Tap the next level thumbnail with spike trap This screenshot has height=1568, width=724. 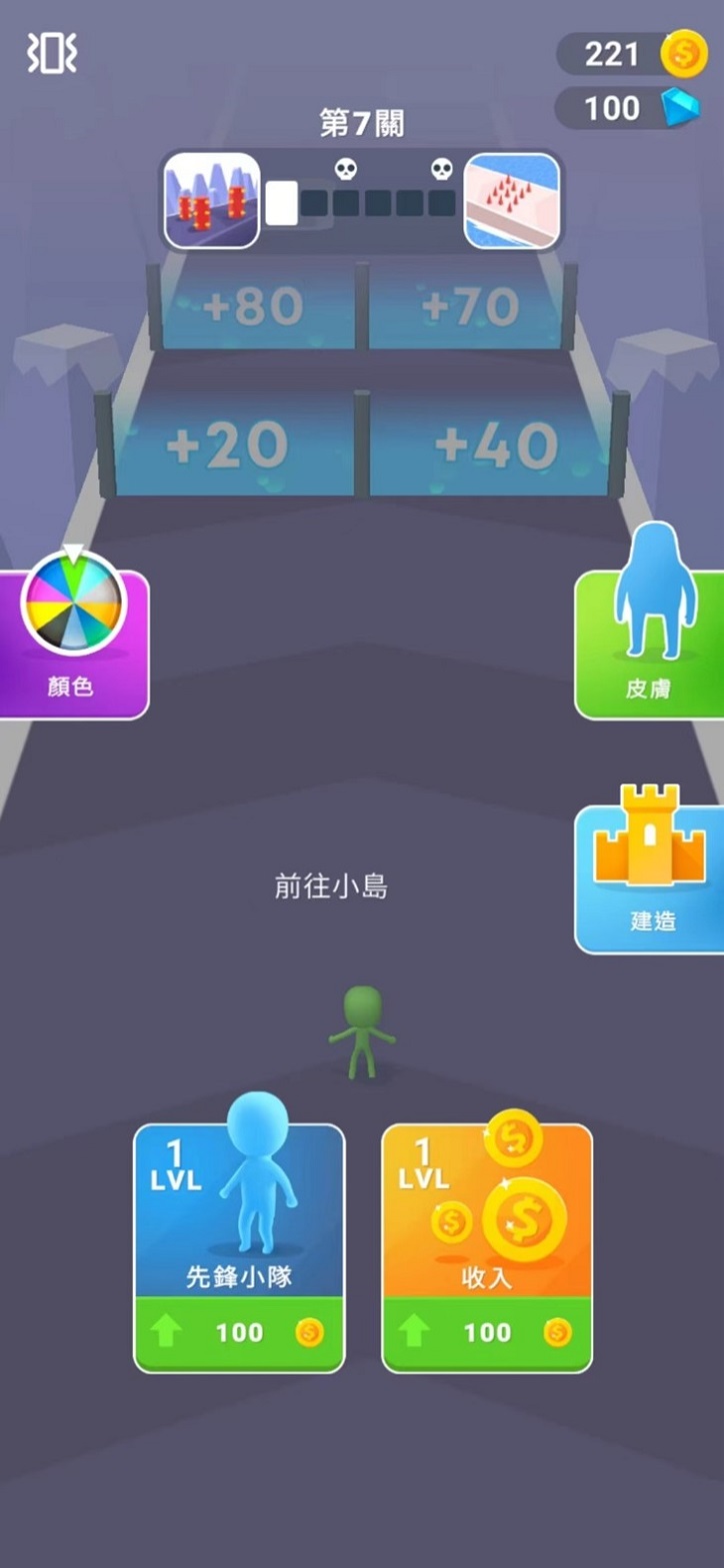point(511,198)
